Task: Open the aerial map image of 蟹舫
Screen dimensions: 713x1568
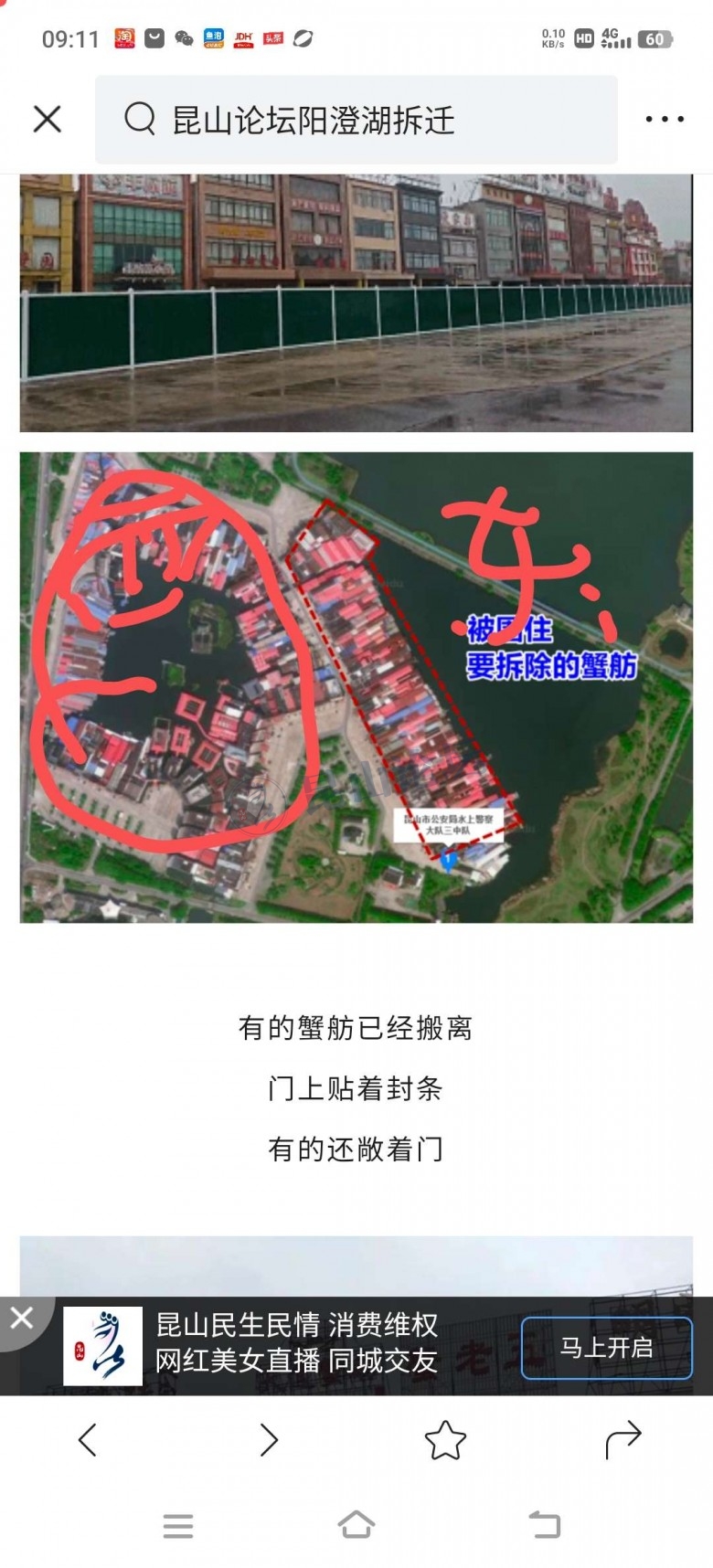Action: pos(356,687)
